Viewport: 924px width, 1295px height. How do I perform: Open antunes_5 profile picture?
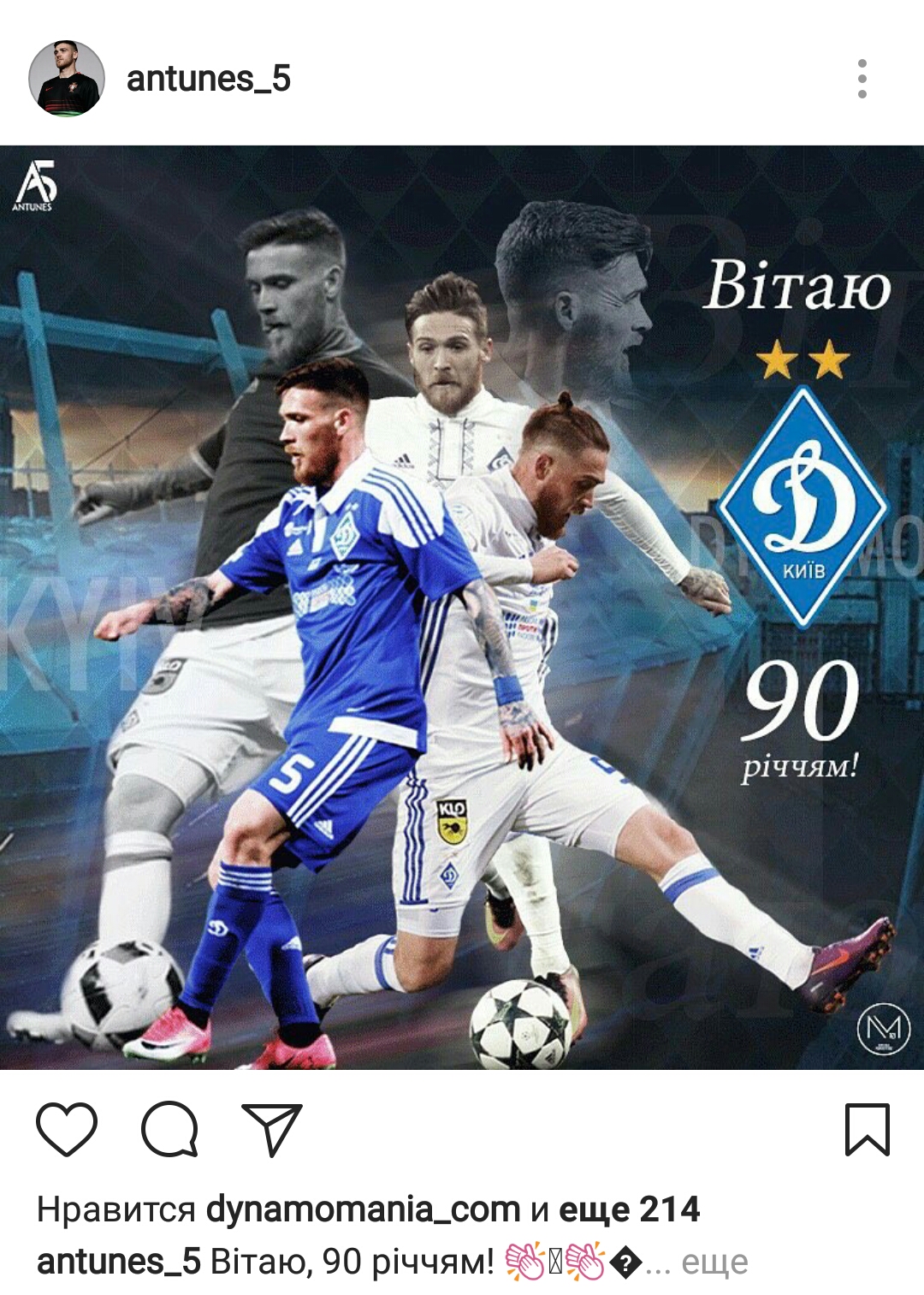click(67, 78)
